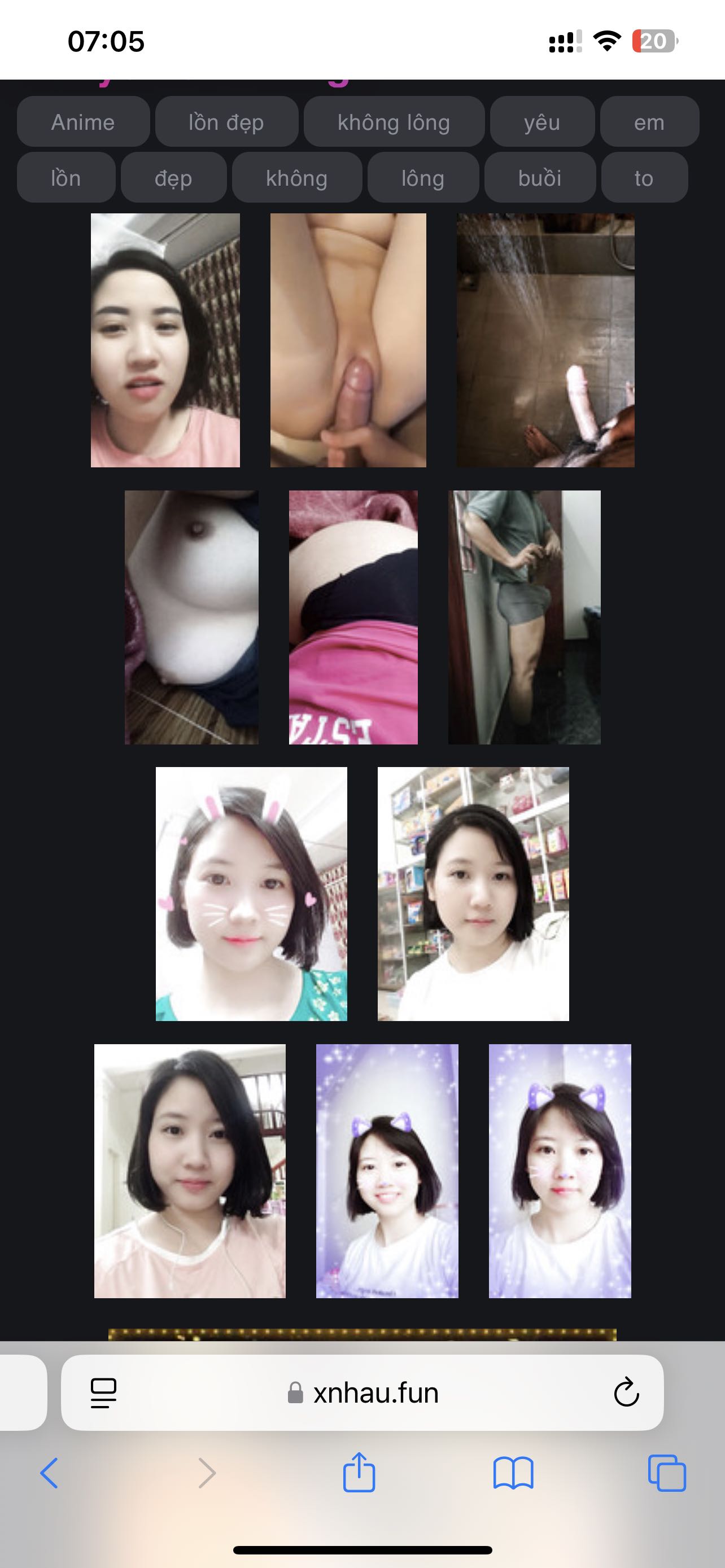Share this page from Safari toolbar
The height and width of the screenshot is (1568, 725).
pos(359,1473)
